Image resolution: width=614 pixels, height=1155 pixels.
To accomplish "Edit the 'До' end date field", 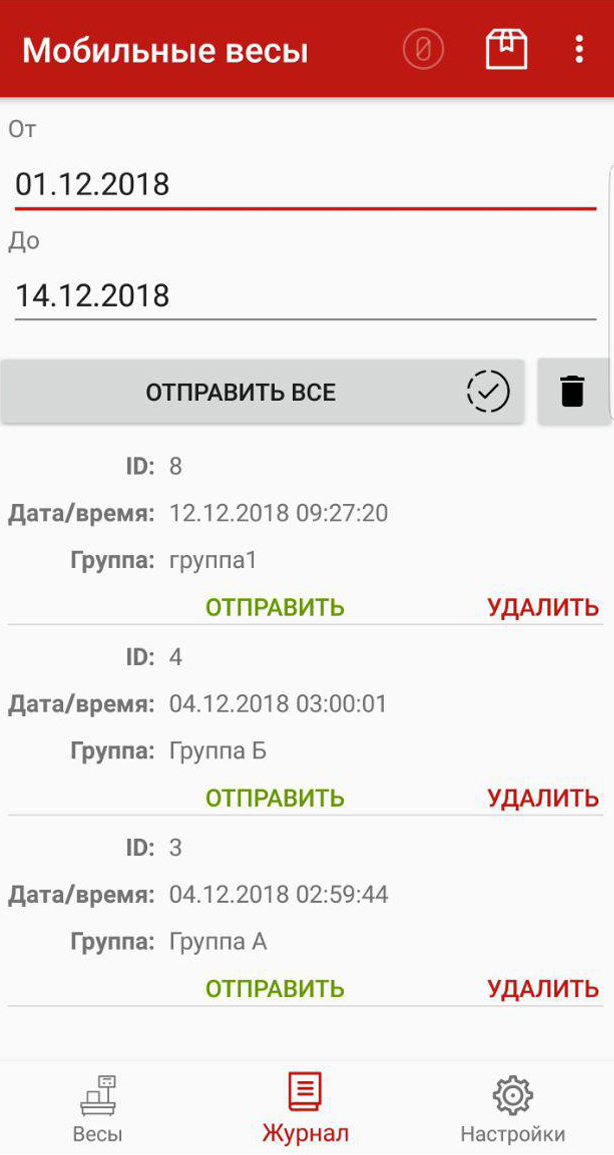I will click(305, 296).
